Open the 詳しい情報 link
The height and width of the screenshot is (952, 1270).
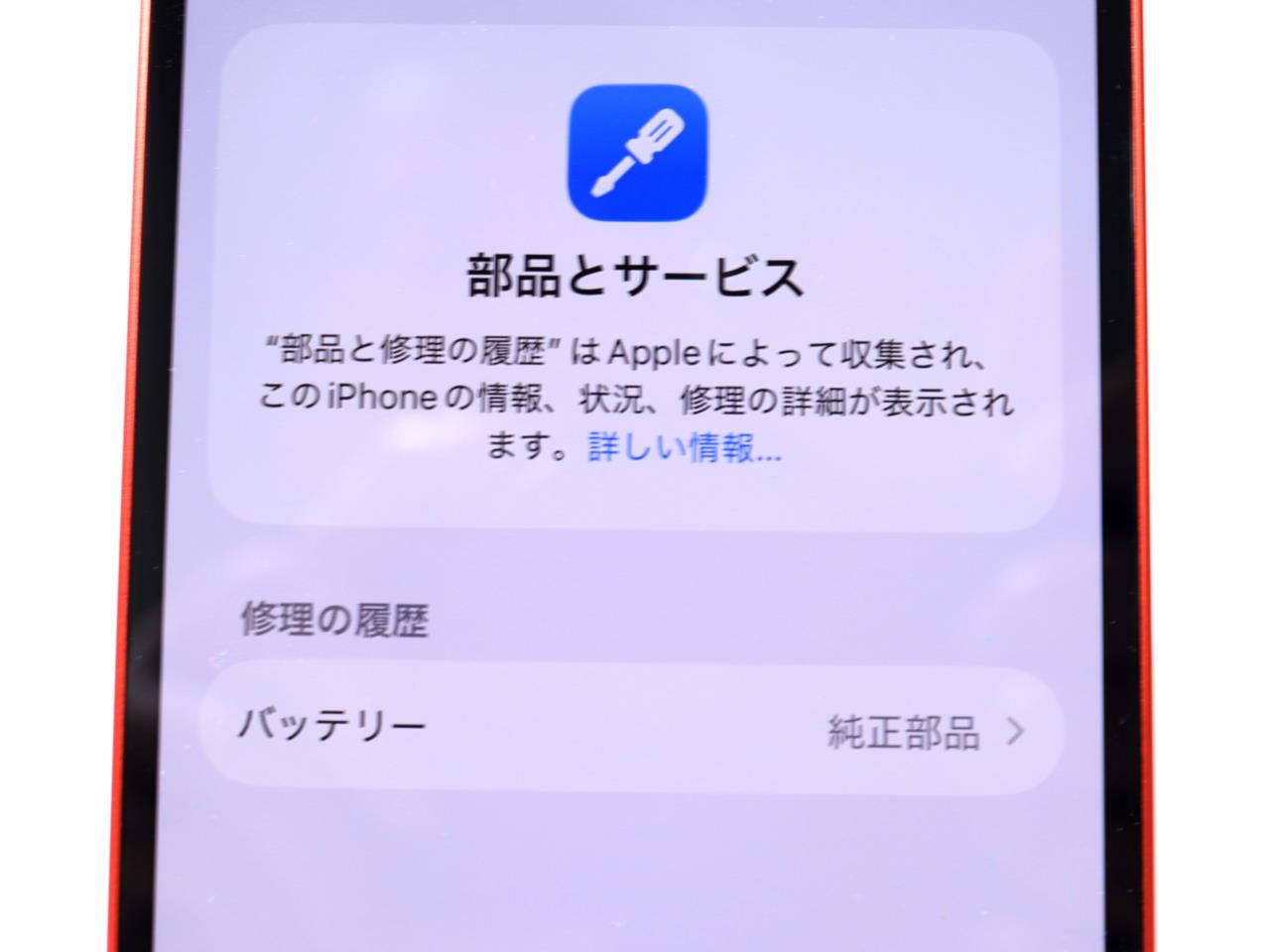coord(685,448)
